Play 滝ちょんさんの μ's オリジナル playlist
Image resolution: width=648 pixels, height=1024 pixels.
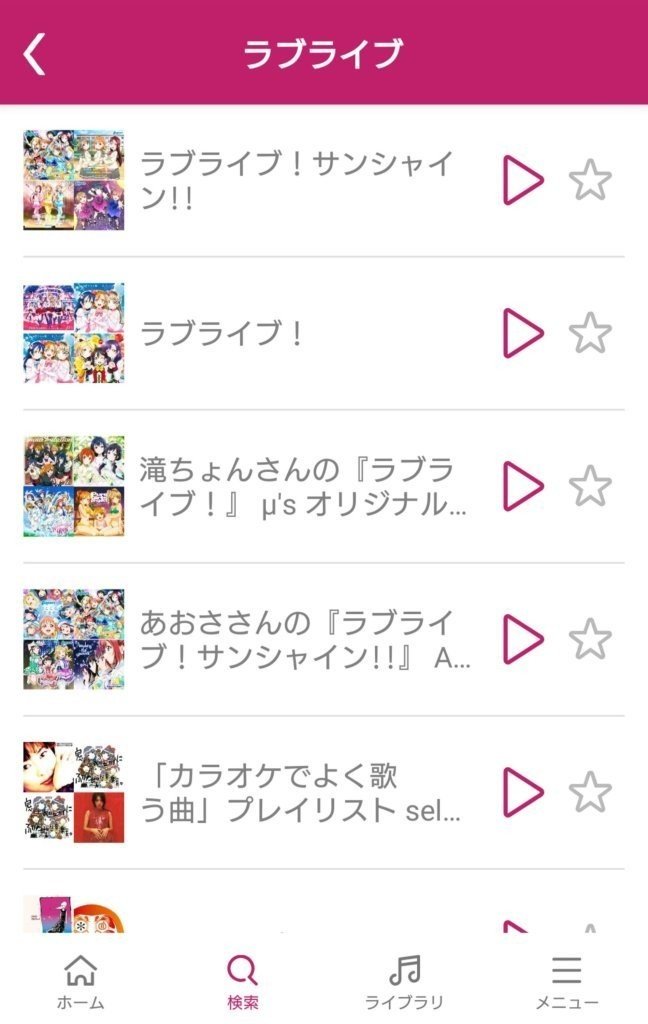pos(523,486)
